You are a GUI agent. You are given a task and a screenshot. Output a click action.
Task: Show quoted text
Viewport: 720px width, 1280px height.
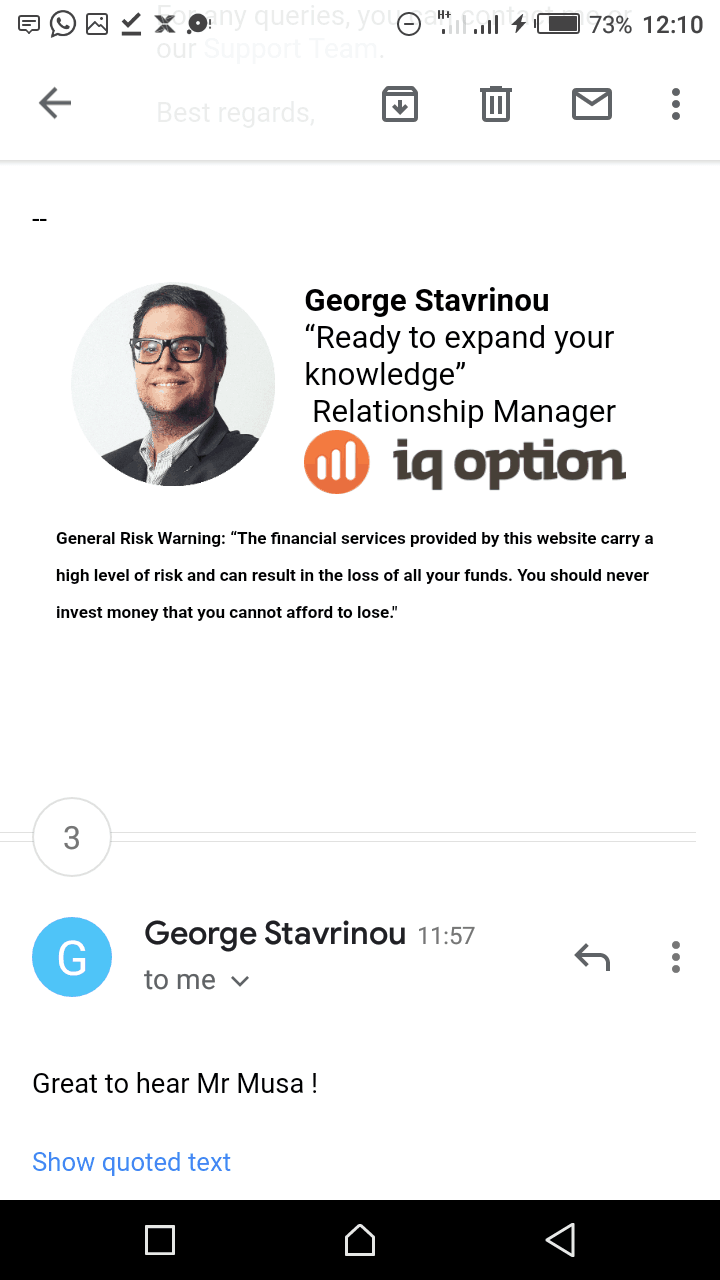131,1162
